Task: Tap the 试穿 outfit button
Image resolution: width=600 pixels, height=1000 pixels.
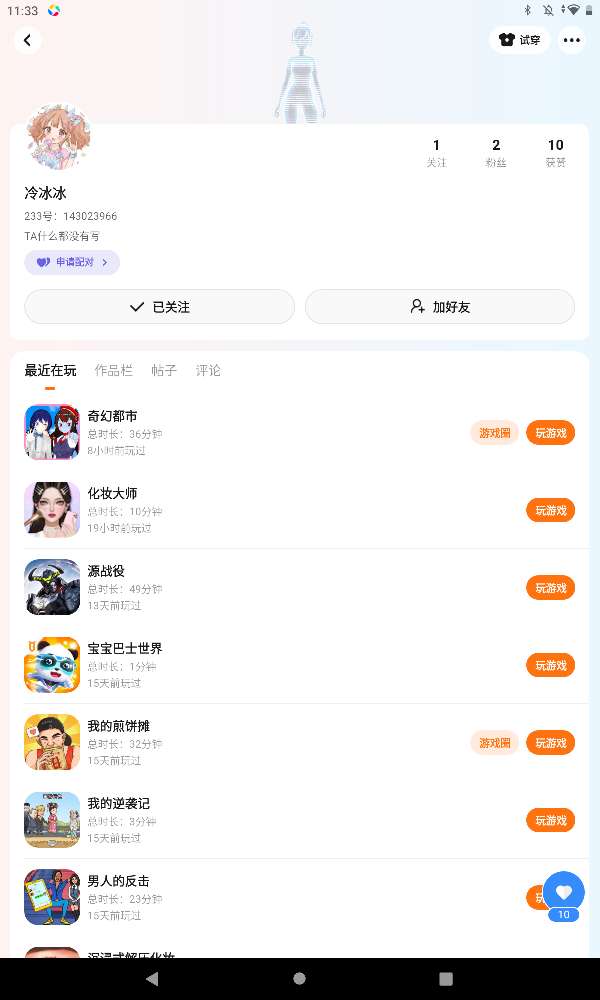Action: [519, 41]
